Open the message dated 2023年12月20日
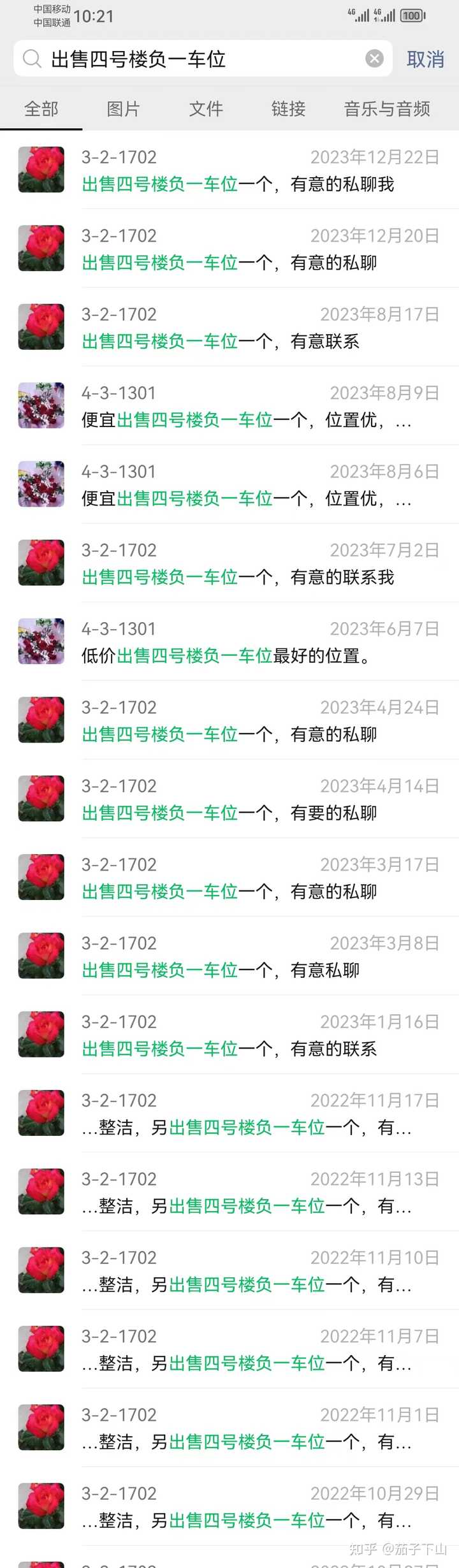459x1568 pixels. (x=255, y=249)
